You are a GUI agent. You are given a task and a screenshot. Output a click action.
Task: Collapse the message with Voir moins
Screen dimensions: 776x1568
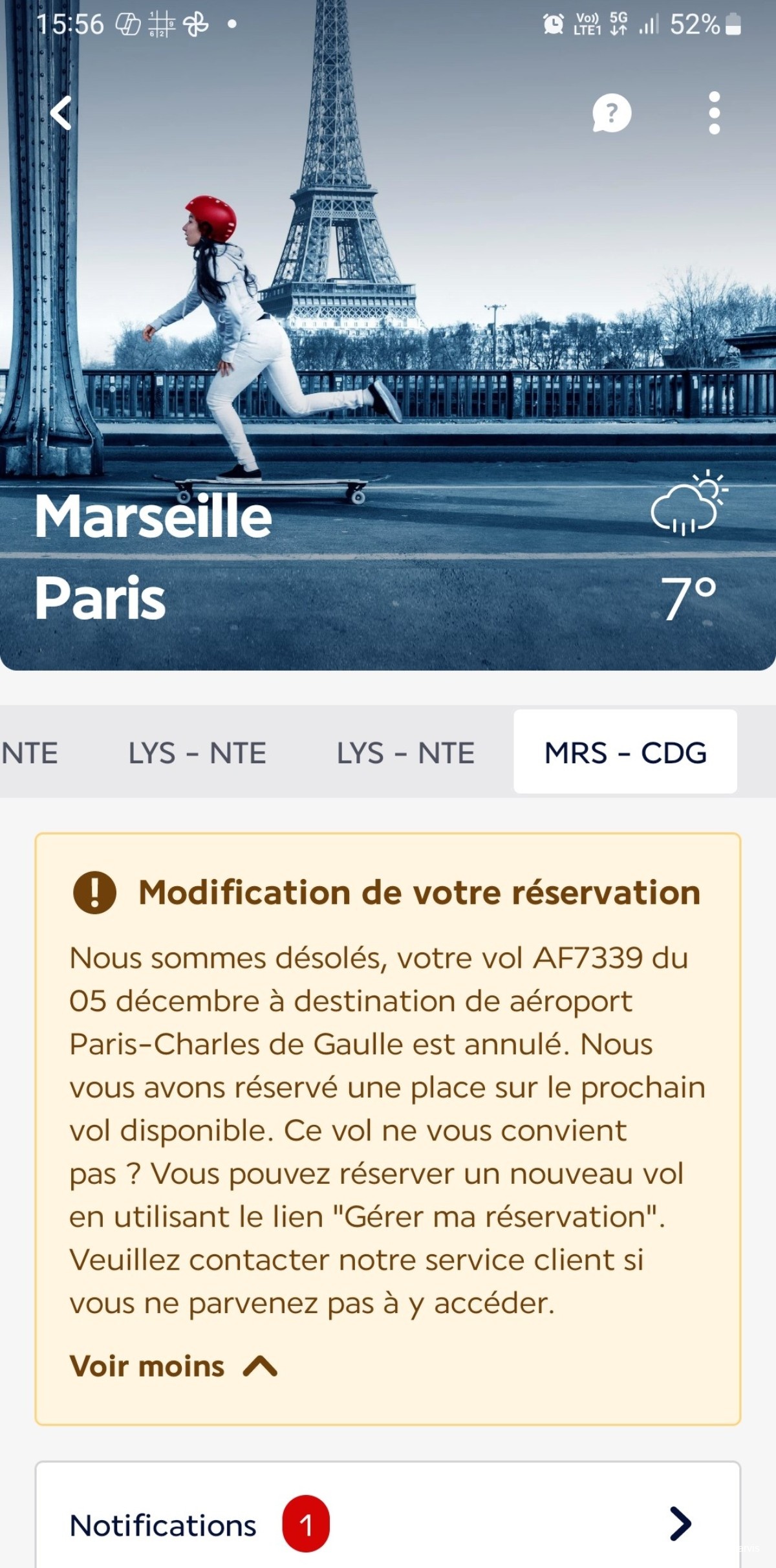(173, 1366)
